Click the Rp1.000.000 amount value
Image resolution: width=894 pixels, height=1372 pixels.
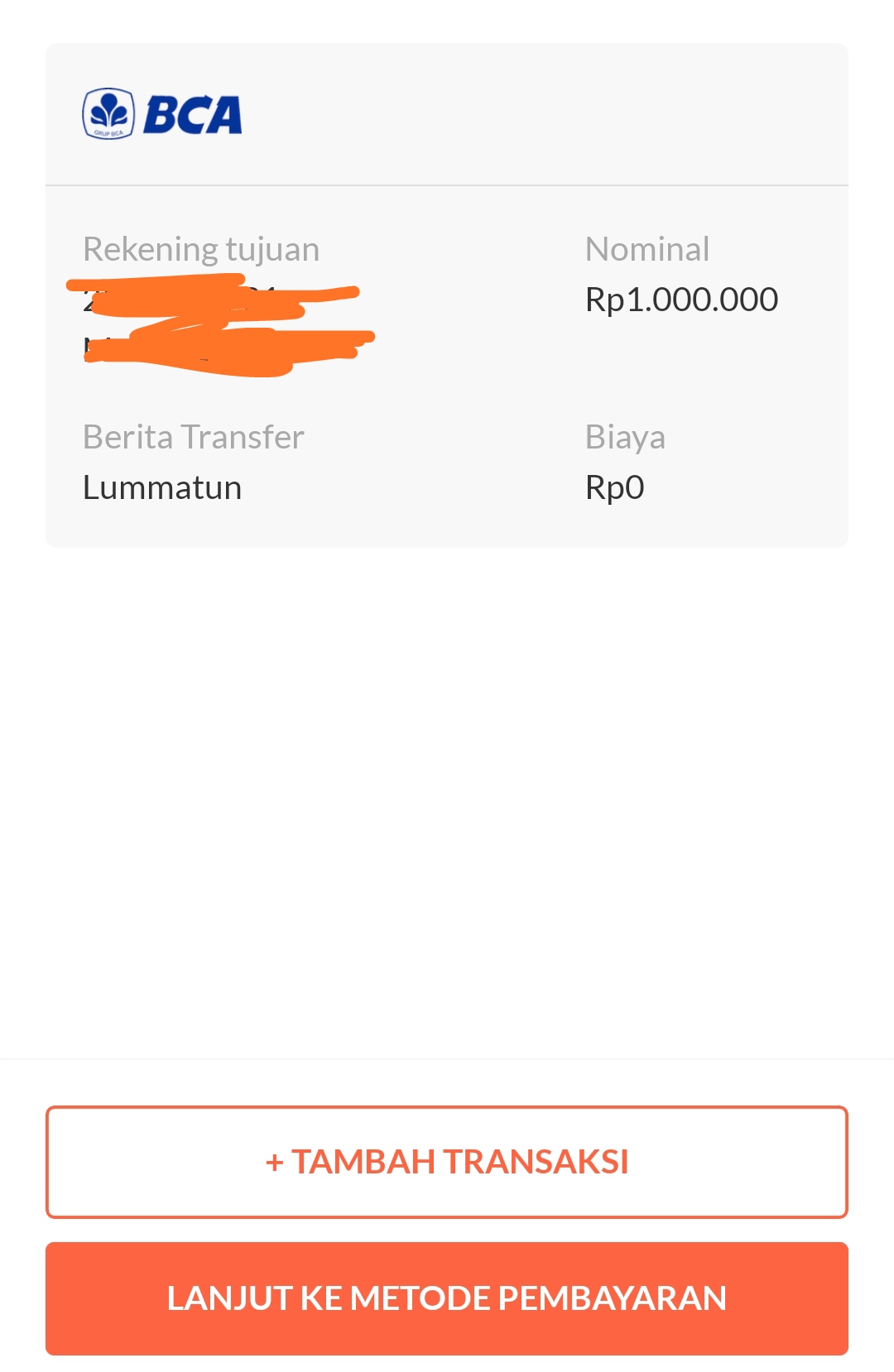tap(680, 299)
